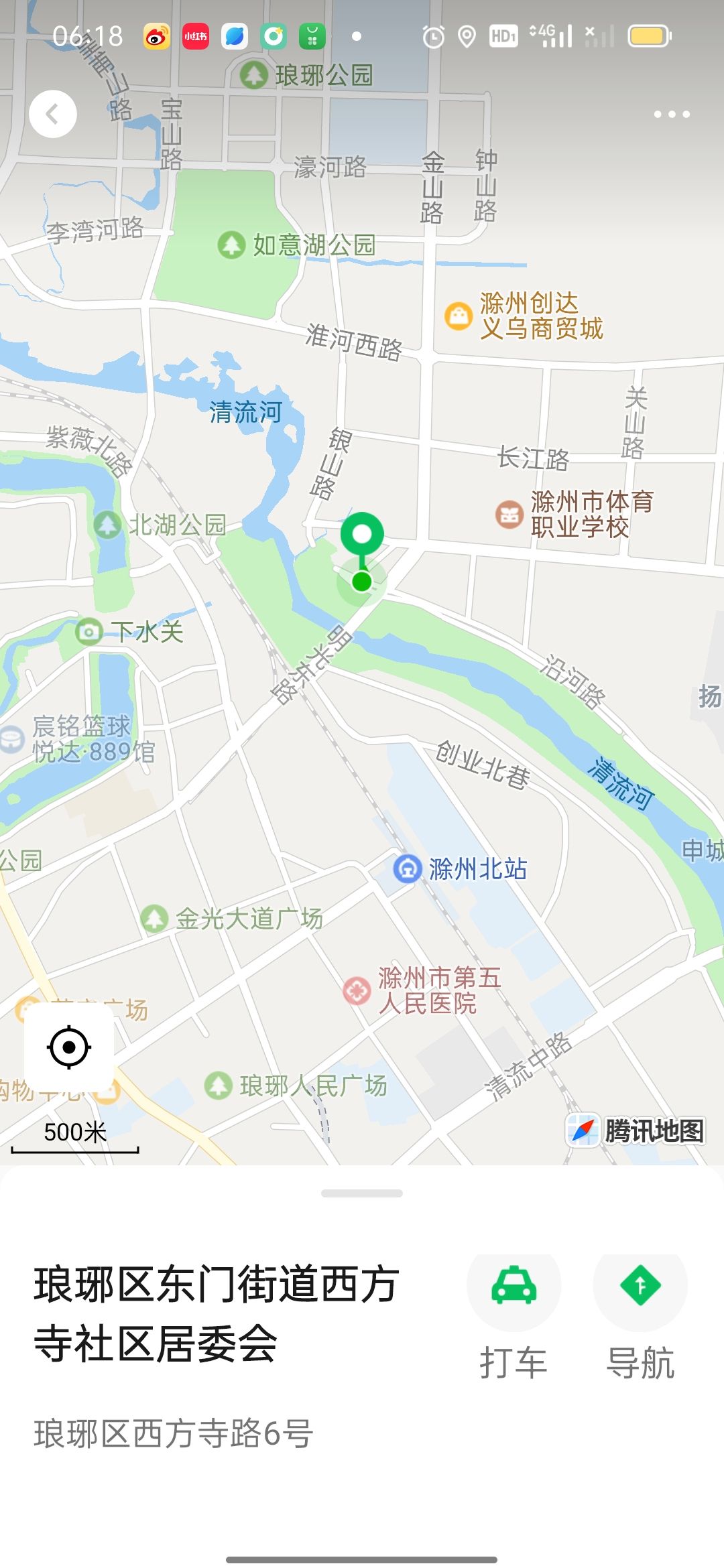The width and height of the screenshot is (724, 1568).
Task: Go back using the round arrow button
Action: pyautogui.click(x=53, y=114)
